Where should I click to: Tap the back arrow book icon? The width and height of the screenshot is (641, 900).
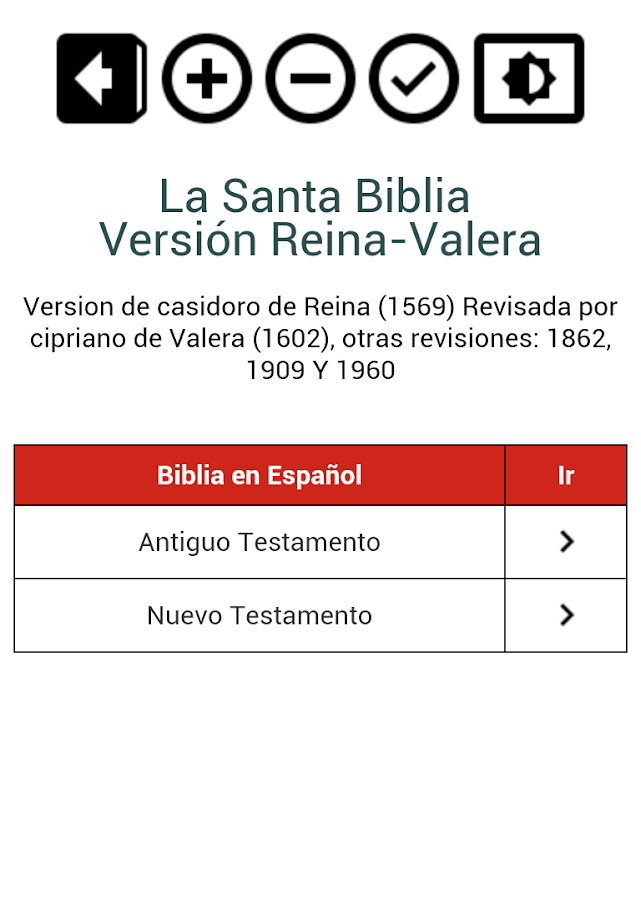pos(101,79)
